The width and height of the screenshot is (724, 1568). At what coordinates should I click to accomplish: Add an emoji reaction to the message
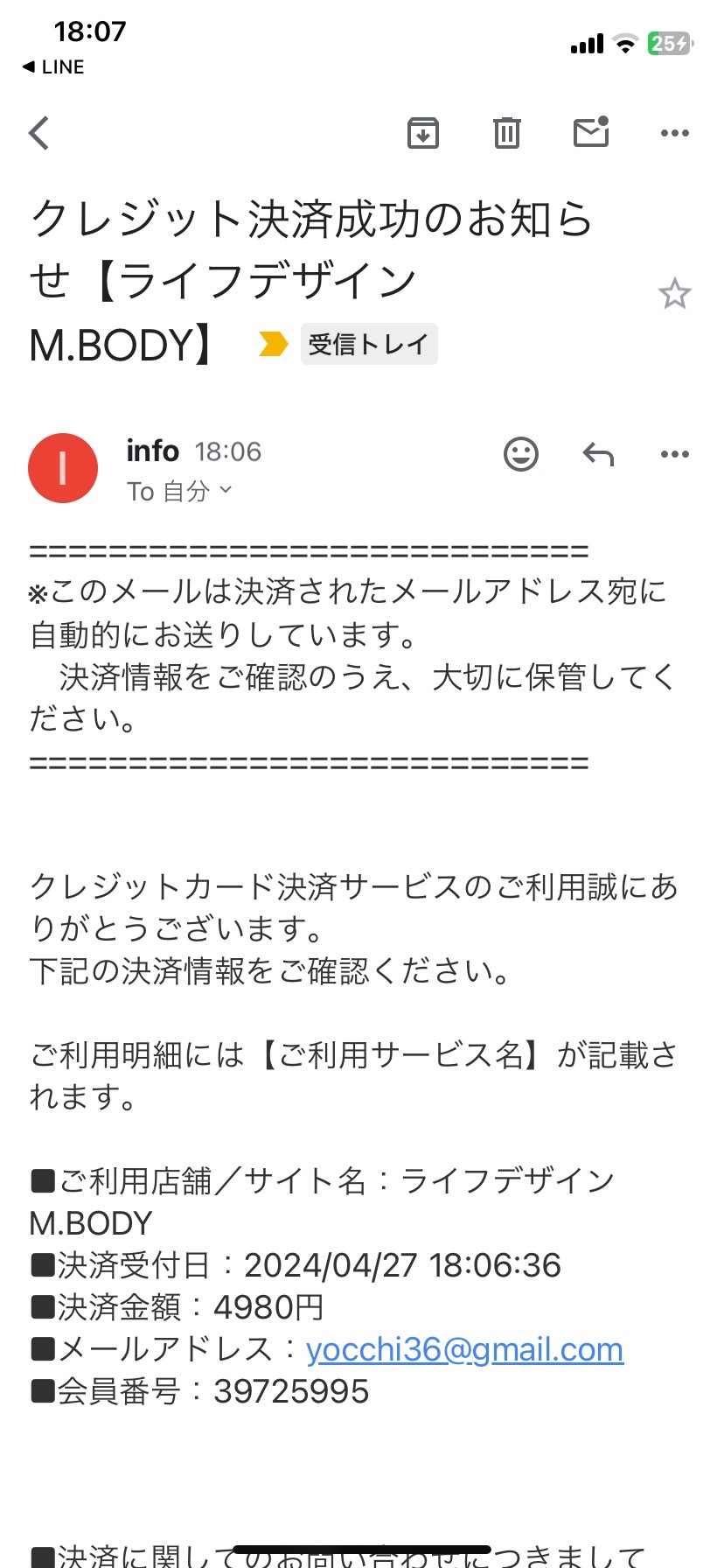pos(521,454)
